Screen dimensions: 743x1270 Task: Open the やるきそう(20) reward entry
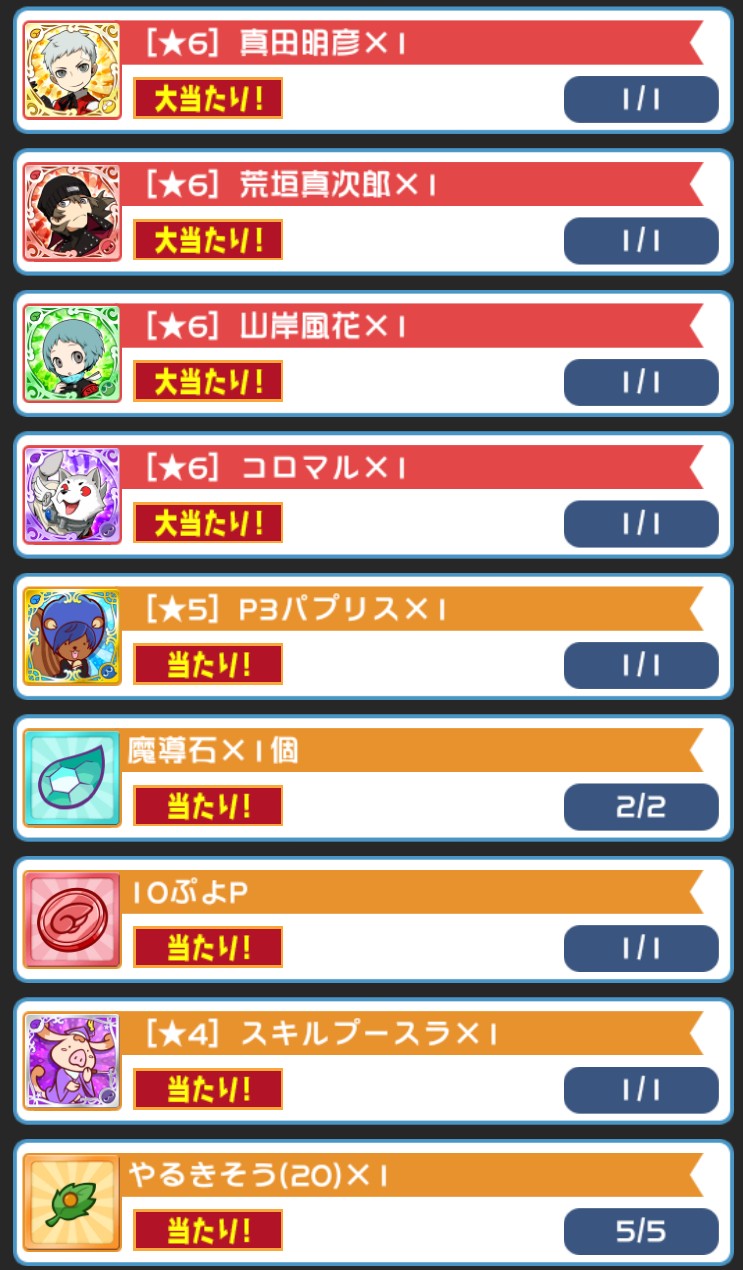tap(371, 1203)
